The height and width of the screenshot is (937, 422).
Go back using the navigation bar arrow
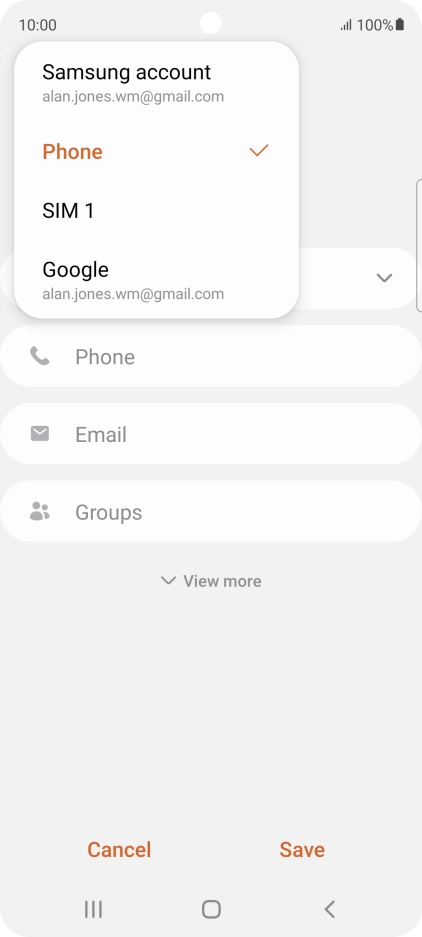tap(329, 909)
